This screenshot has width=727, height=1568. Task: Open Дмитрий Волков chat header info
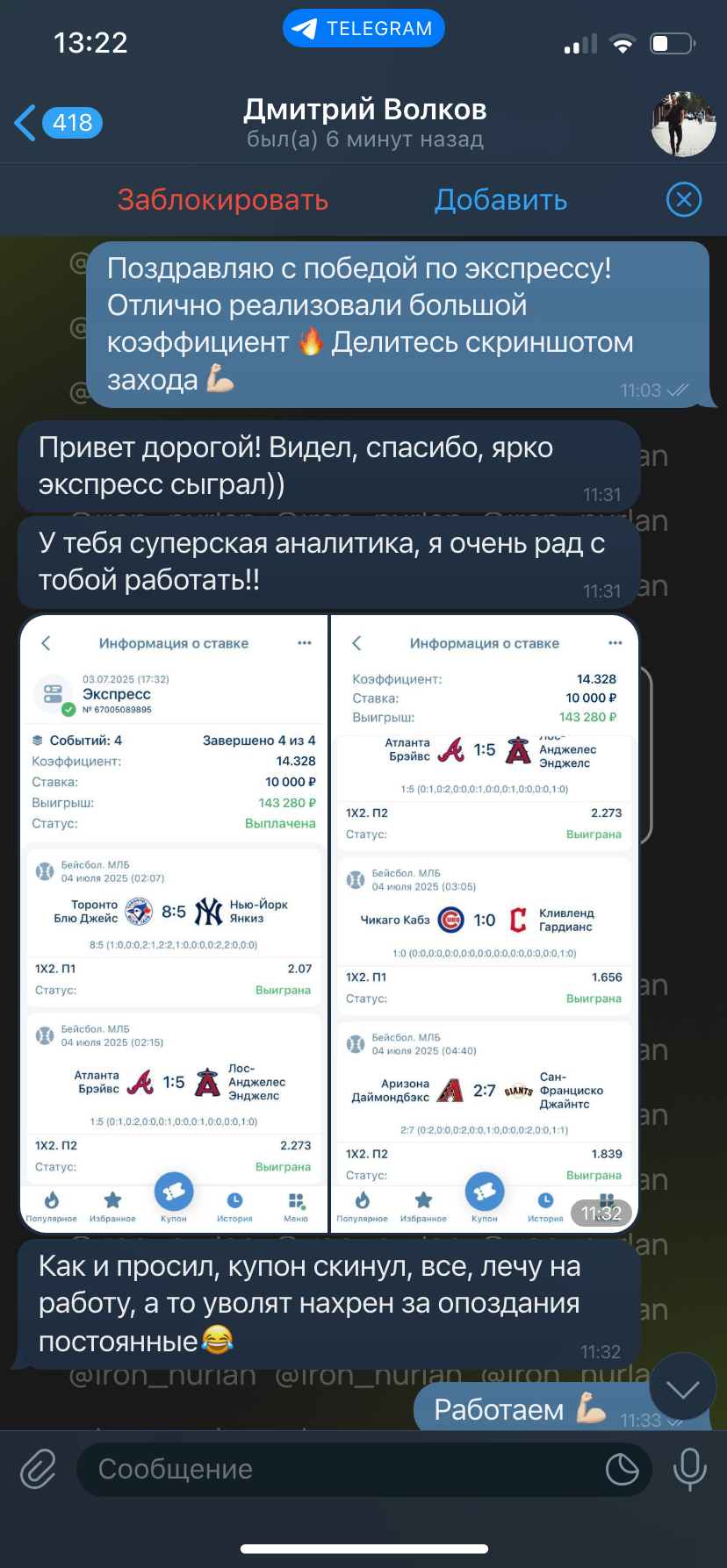364,123
